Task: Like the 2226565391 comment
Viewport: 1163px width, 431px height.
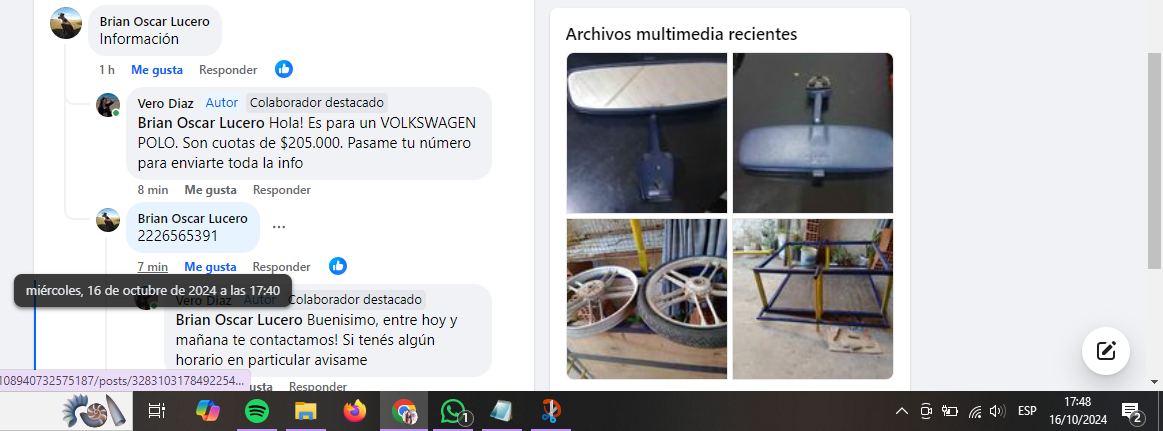Action: pyautogui.click(x=210, y=267)
